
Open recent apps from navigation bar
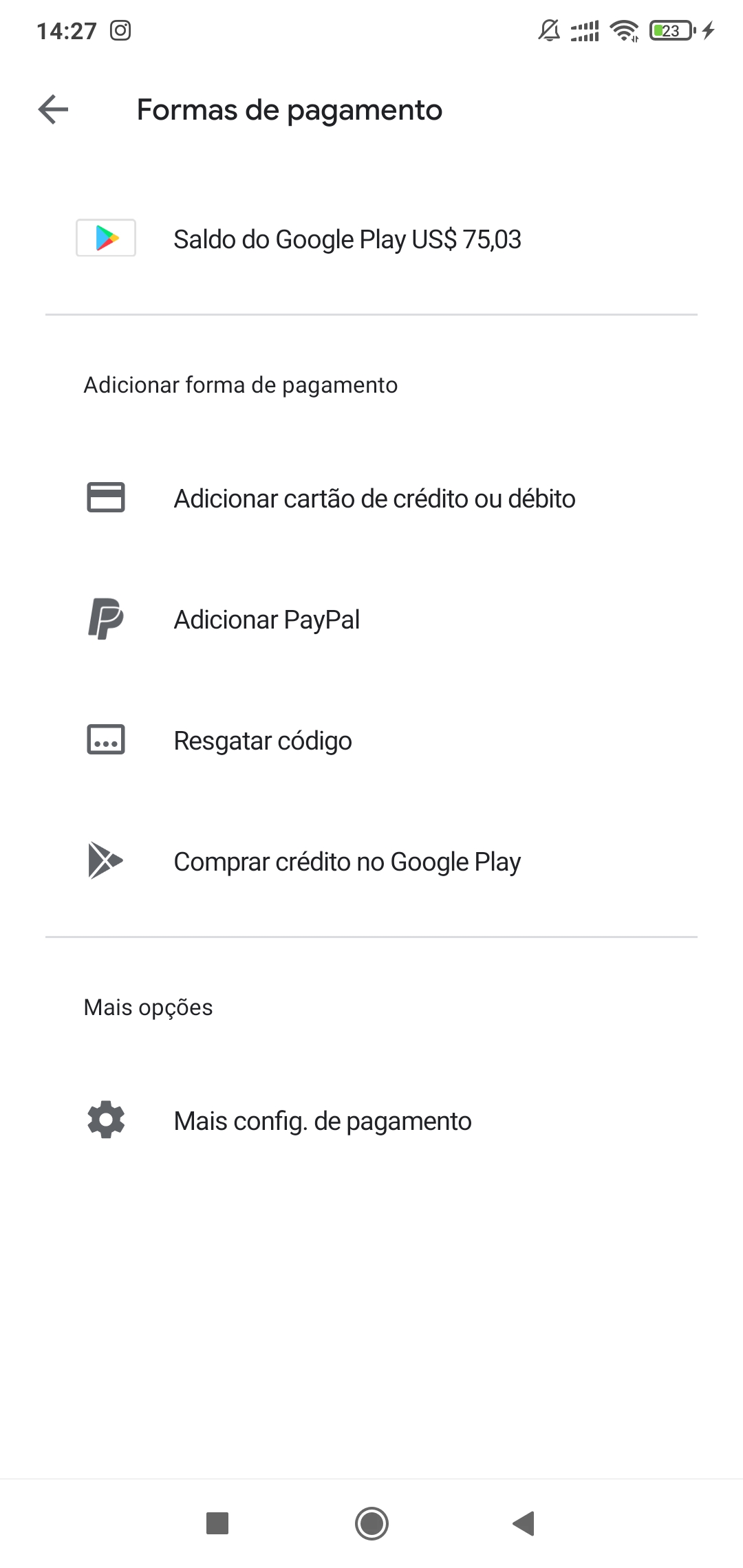[217, 1523]
